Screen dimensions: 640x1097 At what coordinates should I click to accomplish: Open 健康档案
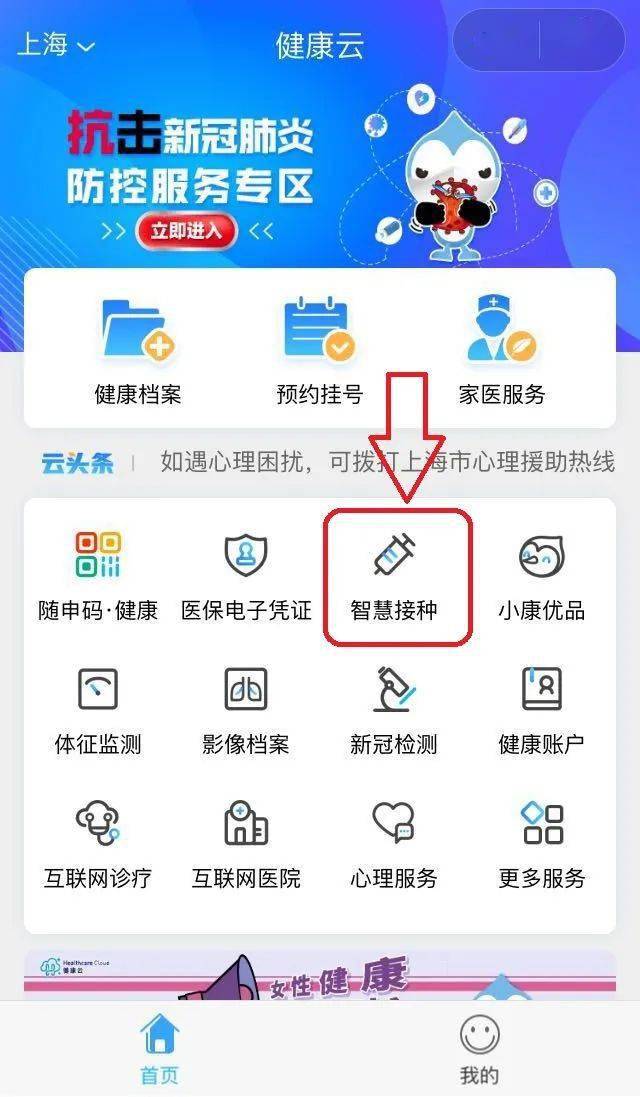click(x=138, y=351)
